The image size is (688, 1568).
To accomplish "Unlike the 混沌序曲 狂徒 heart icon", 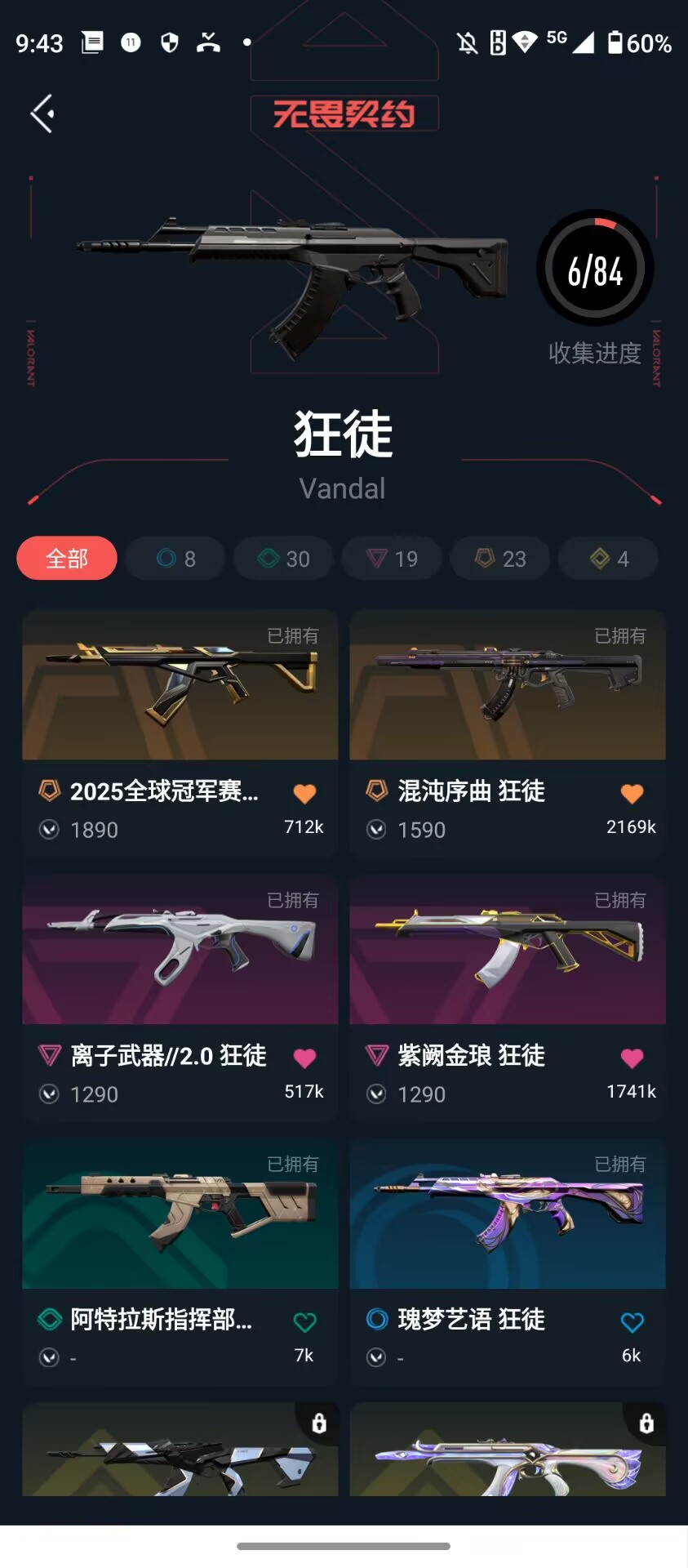I will (632, 793).
